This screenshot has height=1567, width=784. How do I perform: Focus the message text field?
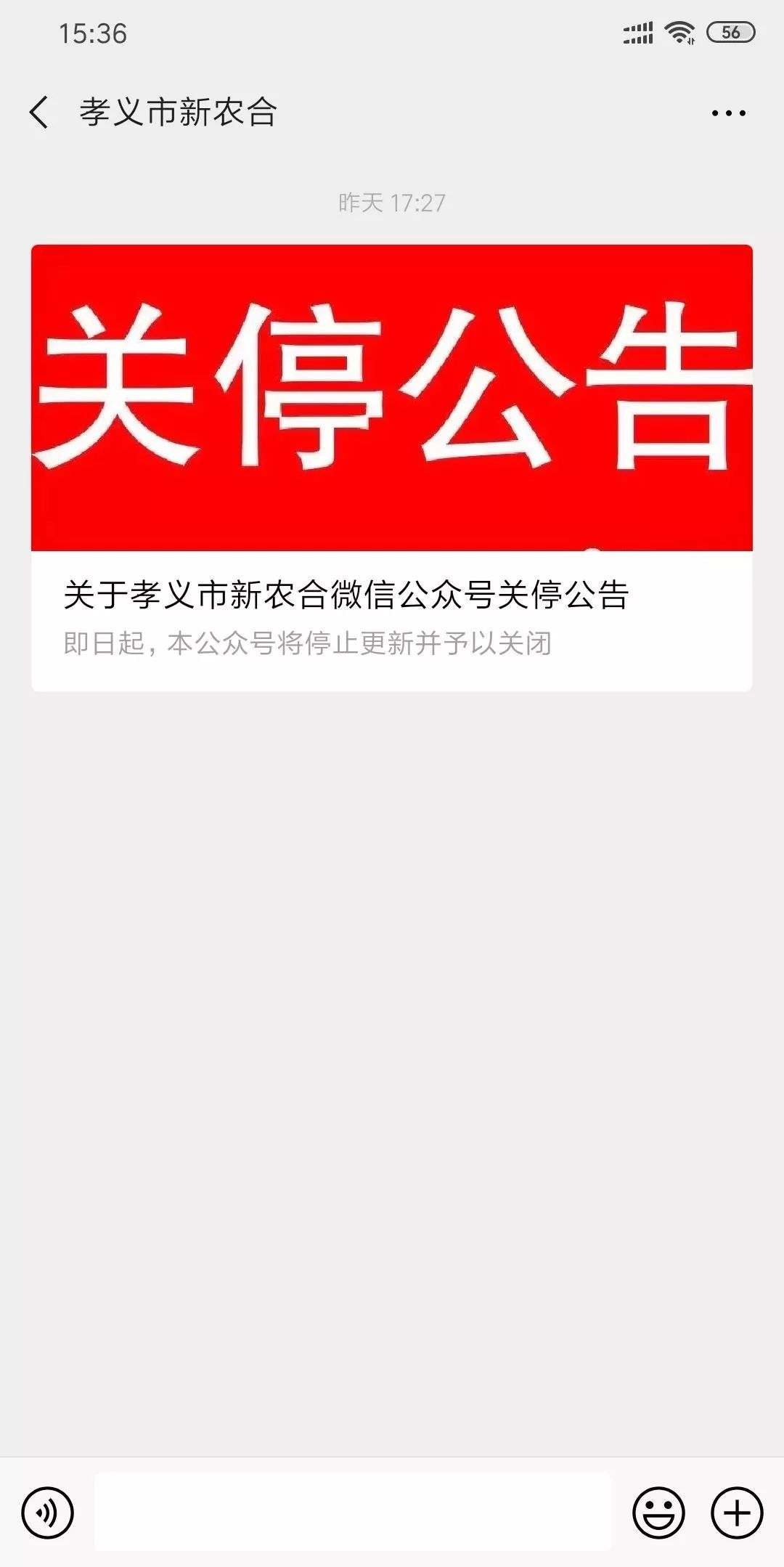(353, 1512)
